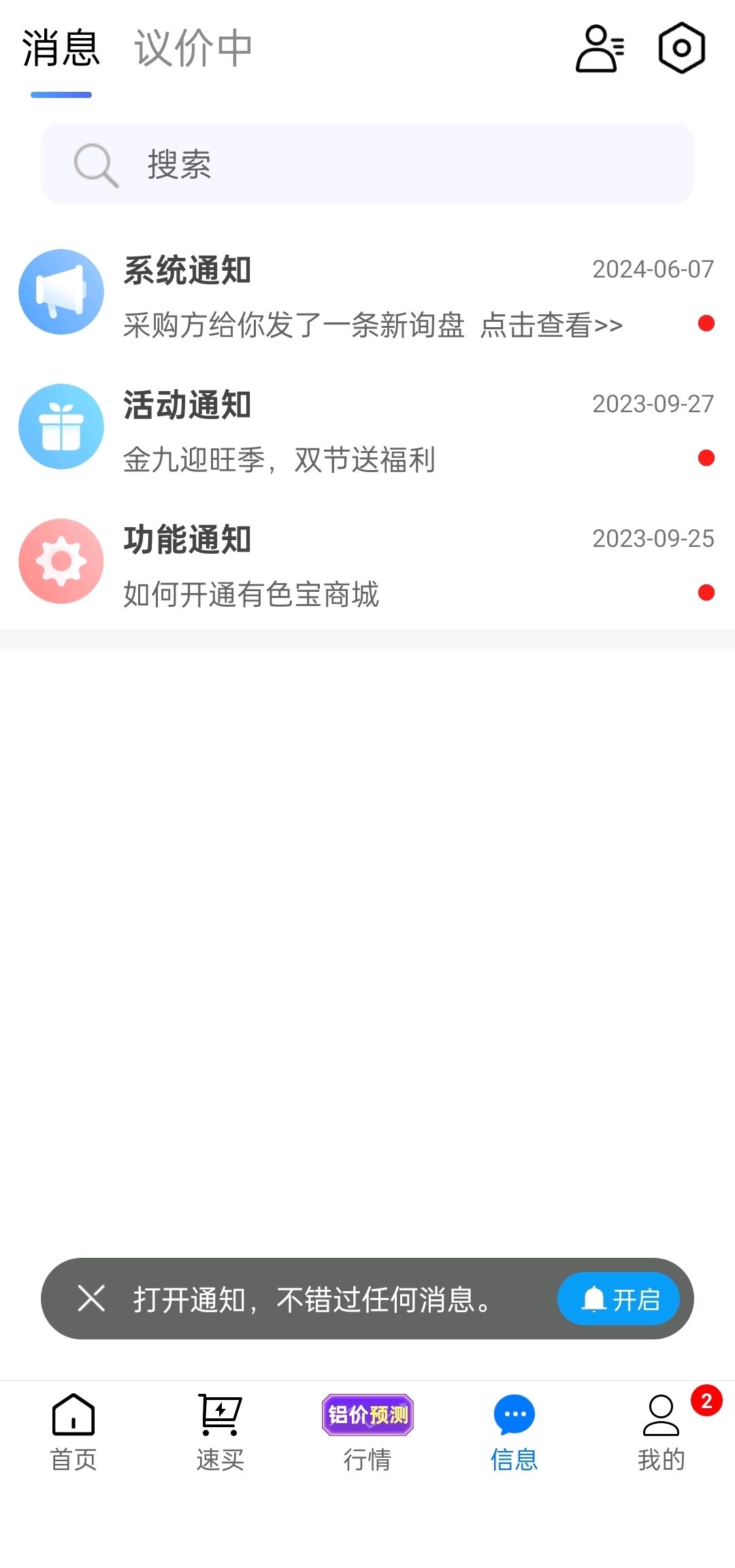This screenshot has width=735, height=1568.
Task: Open the contacts list icon
Action: pyautogui.click(x=600, y=48)
